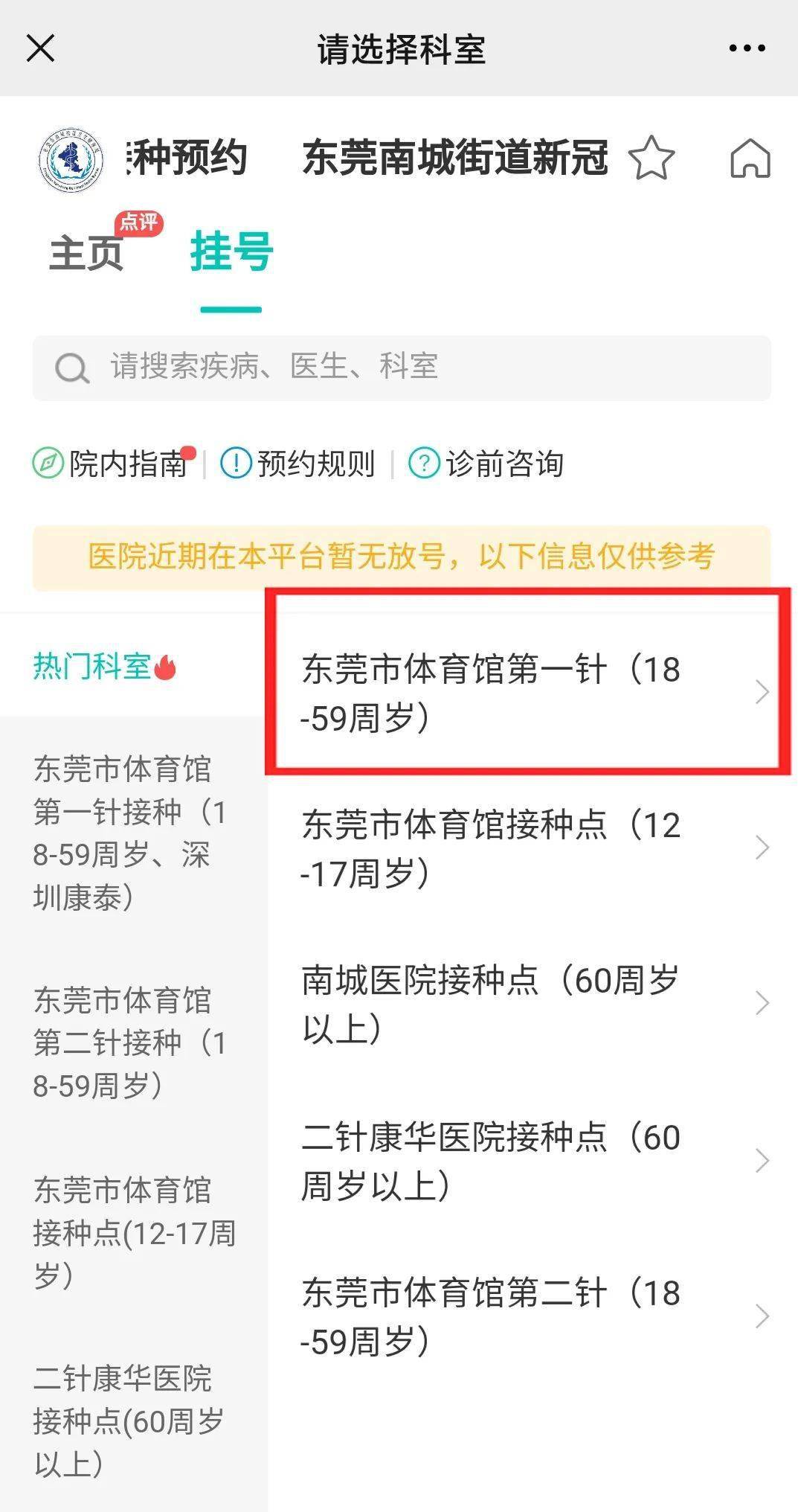The width and height of the screenshot is (798, 1512).
Task: Choose sidebar item 东莞市体育馆第二针接种（18-59周岁）
Action: coord(128,1042)
